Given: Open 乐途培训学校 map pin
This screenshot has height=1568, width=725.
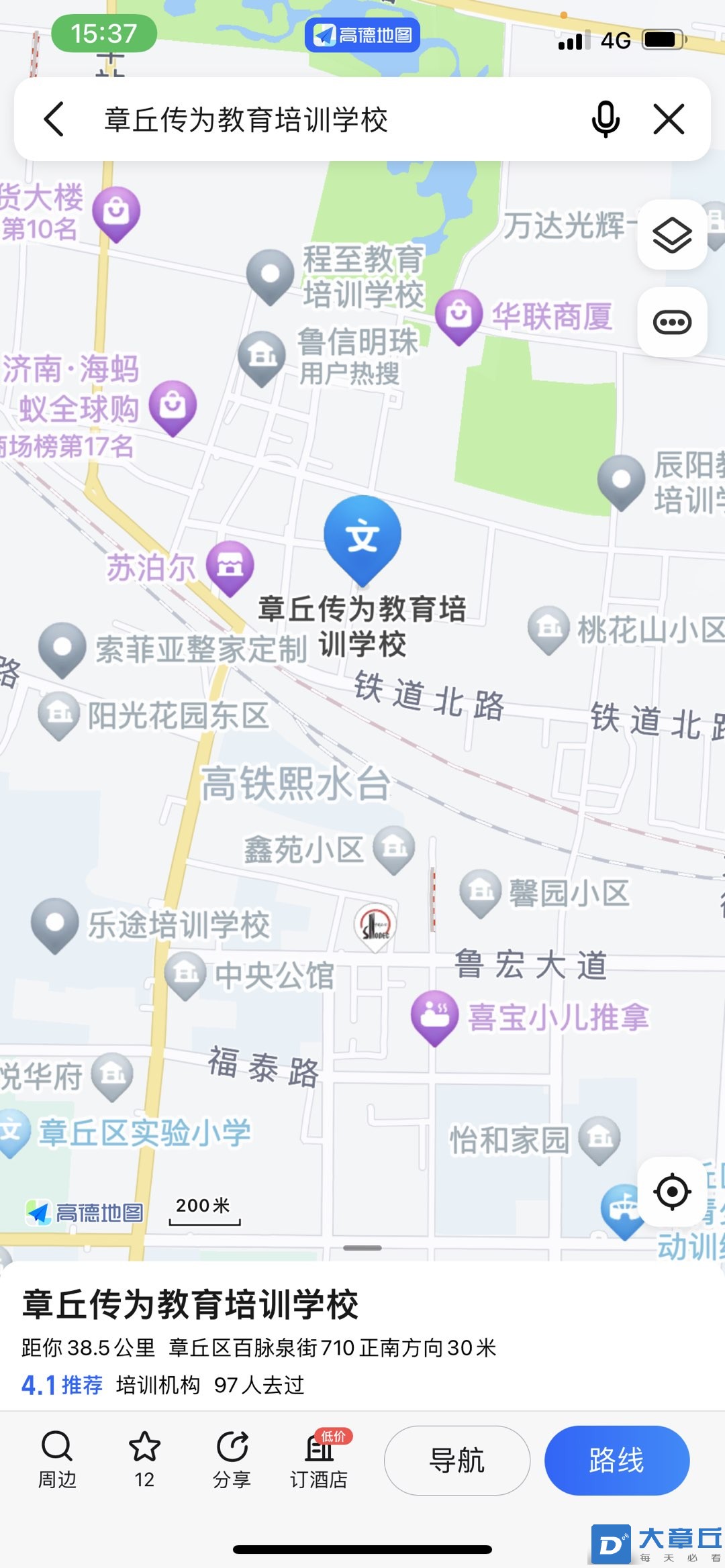Looking at the screenshot, I should 55,922.
